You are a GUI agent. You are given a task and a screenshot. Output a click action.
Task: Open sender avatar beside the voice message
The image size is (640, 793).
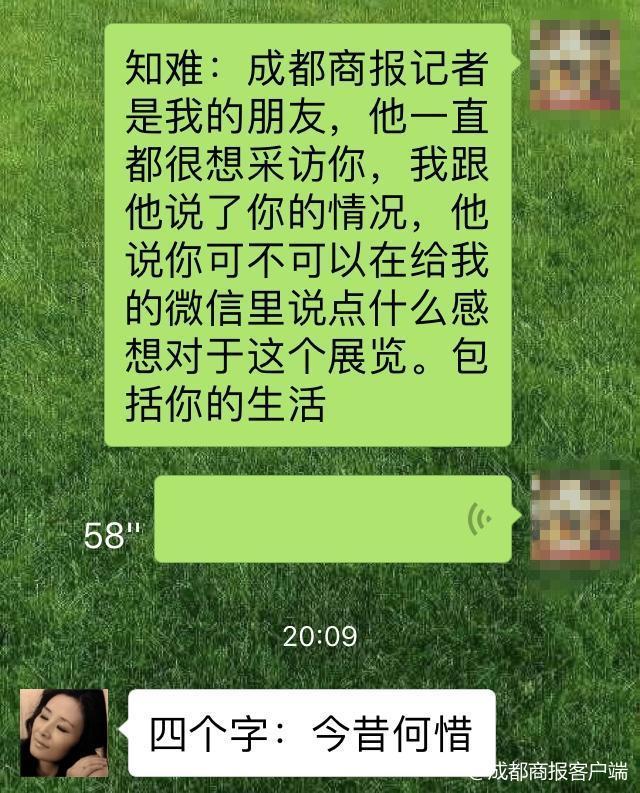[x=574, y=515]
